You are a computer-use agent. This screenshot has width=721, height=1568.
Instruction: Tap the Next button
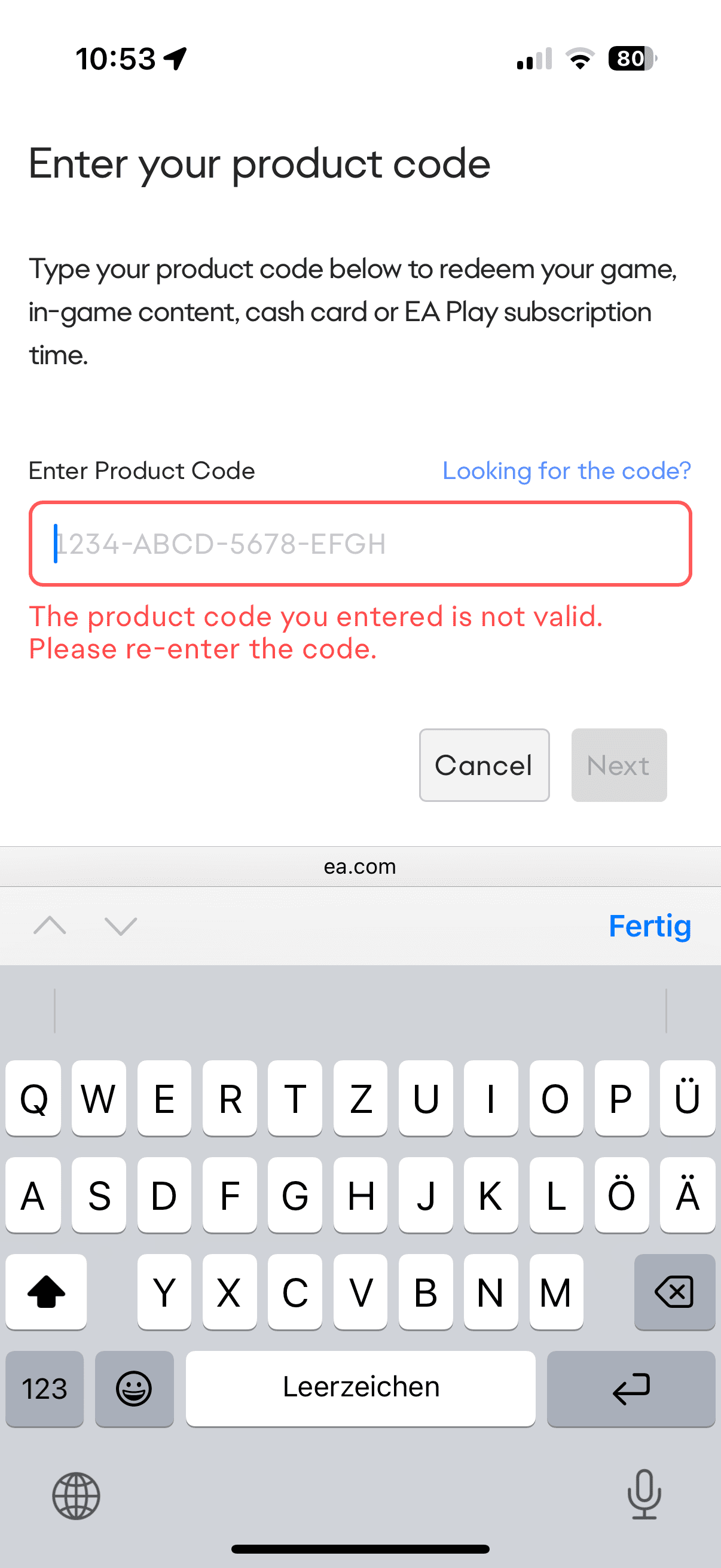[618, 765]
